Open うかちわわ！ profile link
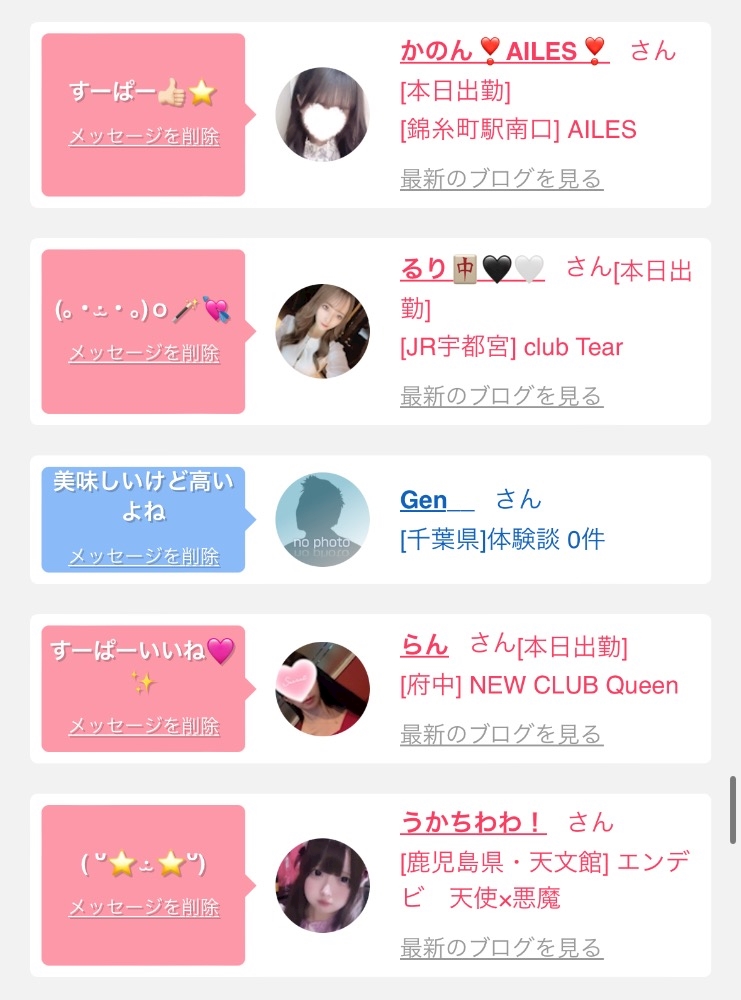The height and width of the screenshot is (1000, 741). 473,822
